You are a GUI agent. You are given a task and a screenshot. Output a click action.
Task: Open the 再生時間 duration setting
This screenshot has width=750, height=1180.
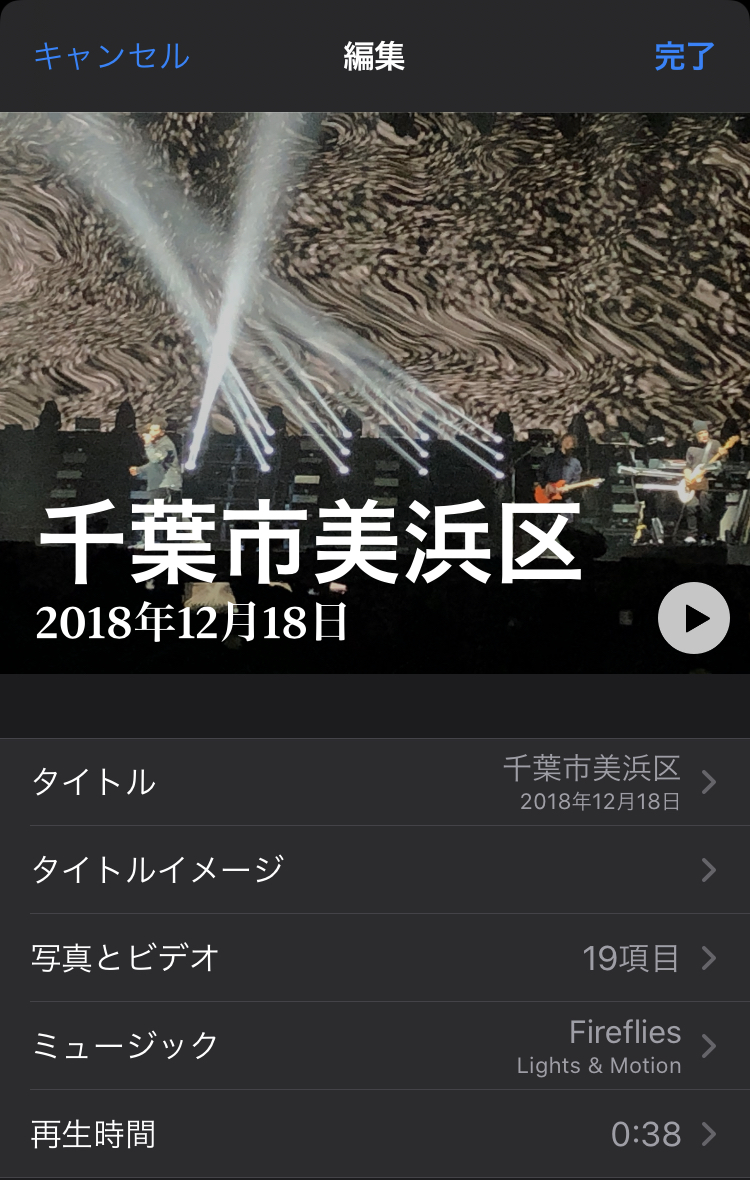[375, 1134]
